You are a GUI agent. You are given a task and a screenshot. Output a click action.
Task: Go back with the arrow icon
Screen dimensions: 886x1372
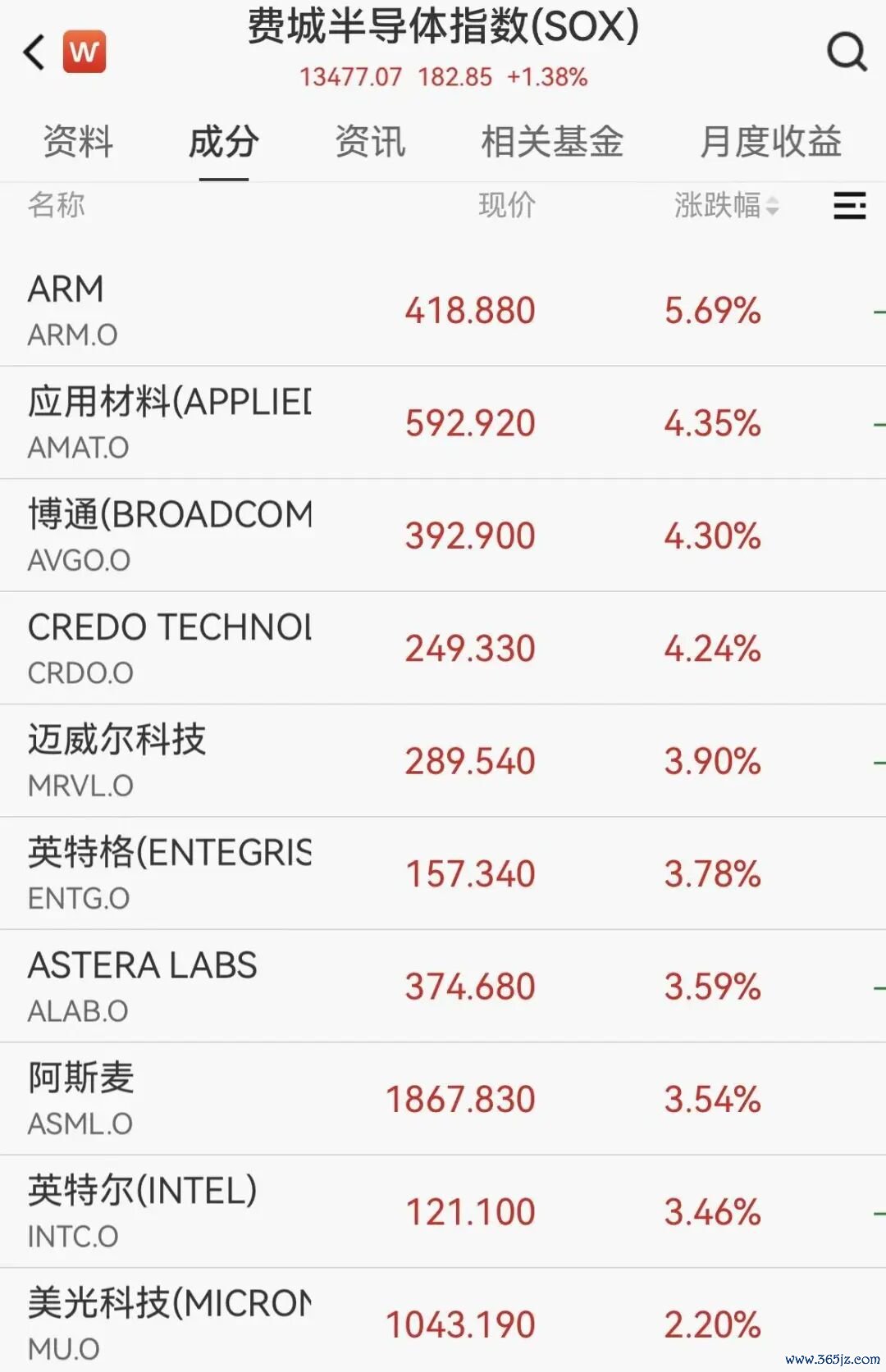[34, 52]
